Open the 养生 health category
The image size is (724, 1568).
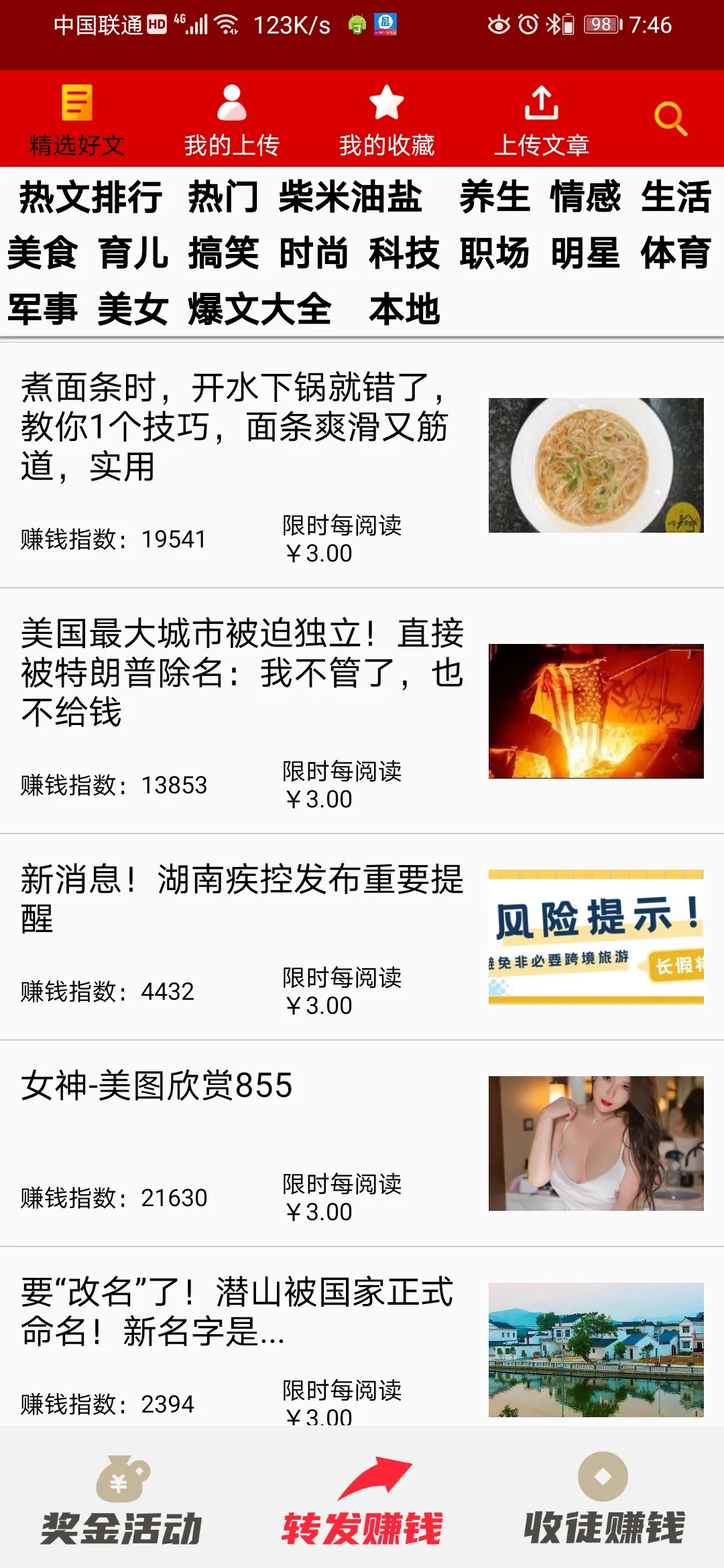point(495,196)
